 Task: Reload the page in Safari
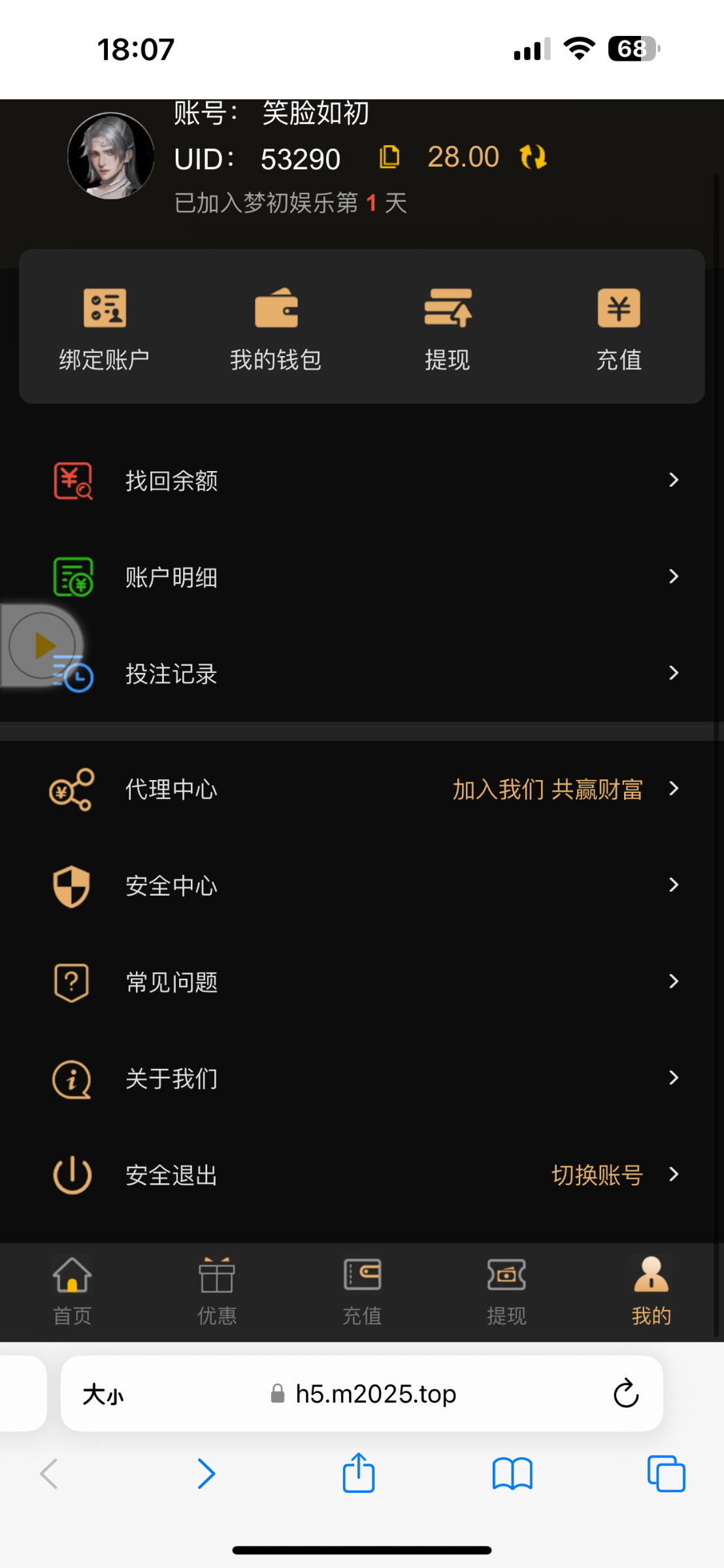pyautogui.click(x=625, y=1394)
